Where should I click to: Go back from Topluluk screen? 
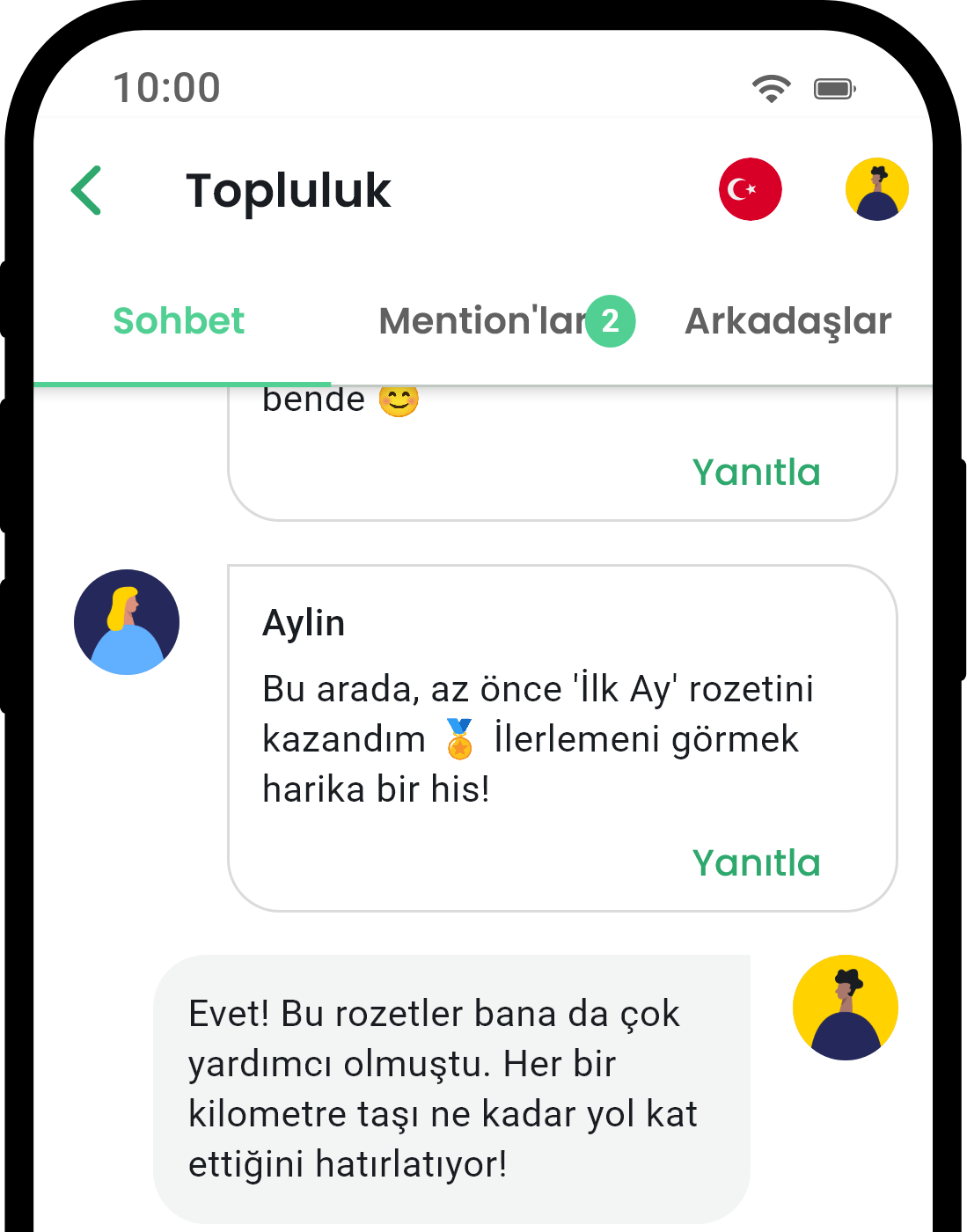[x=87, y=190]
